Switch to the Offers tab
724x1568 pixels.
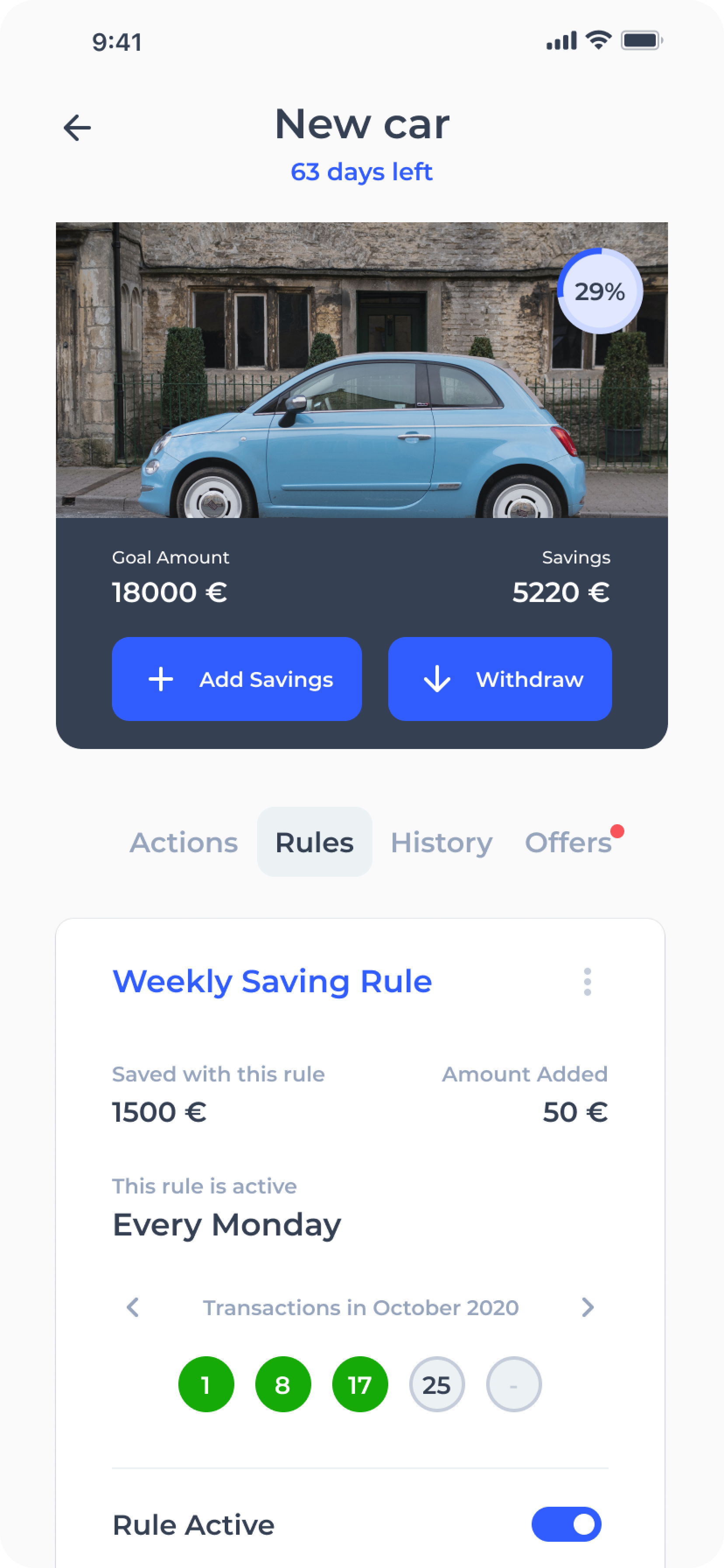point(568,843)
